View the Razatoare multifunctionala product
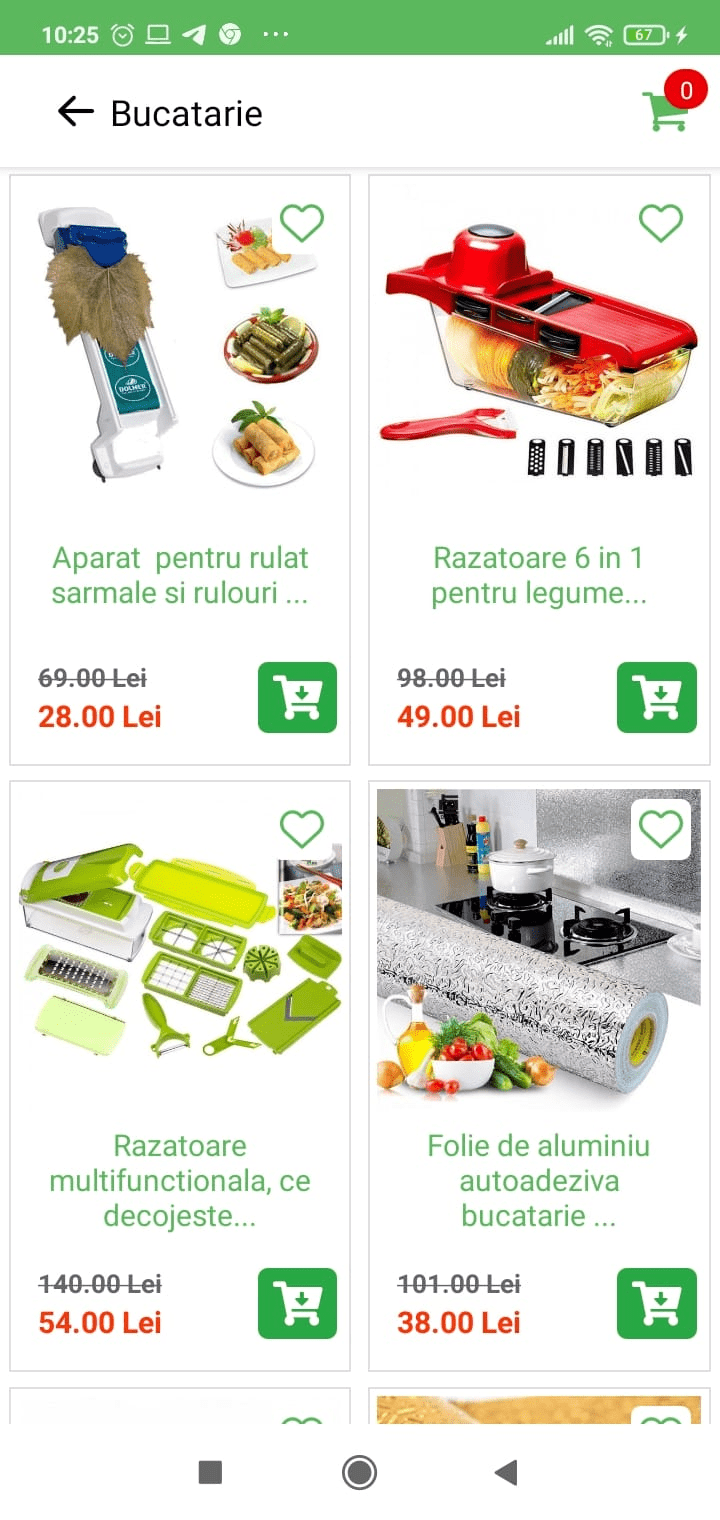720x1520 pixels. coord(180,1181)
